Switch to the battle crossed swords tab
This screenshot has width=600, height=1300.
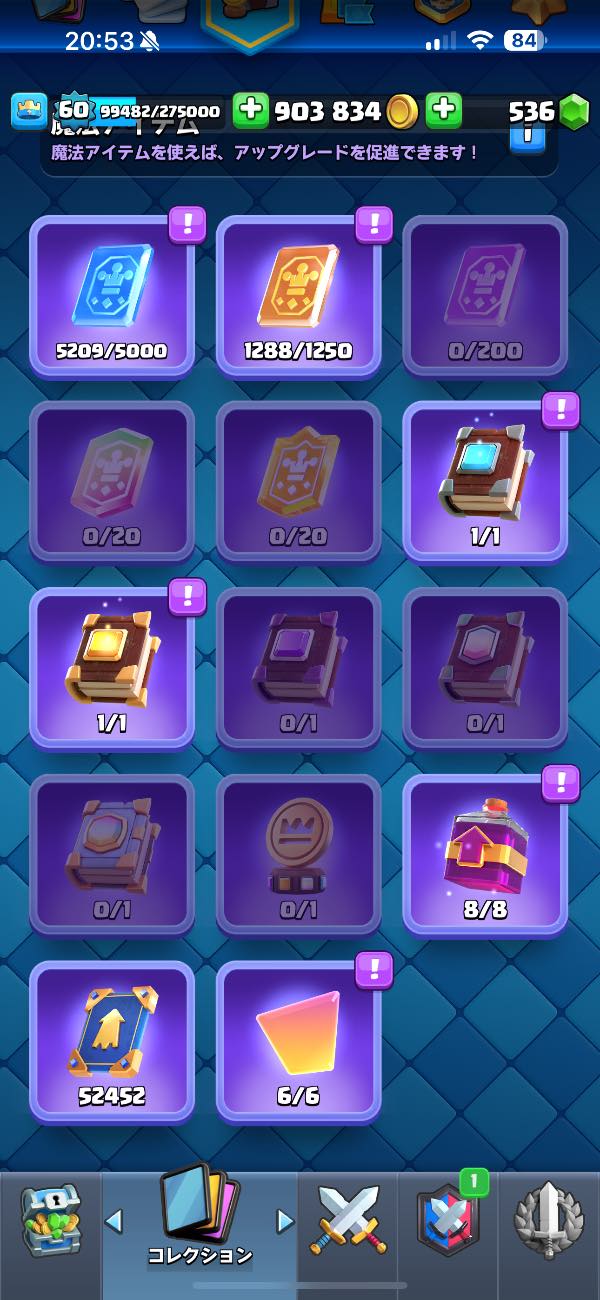pyautogui.click(x=347, y=1222)
